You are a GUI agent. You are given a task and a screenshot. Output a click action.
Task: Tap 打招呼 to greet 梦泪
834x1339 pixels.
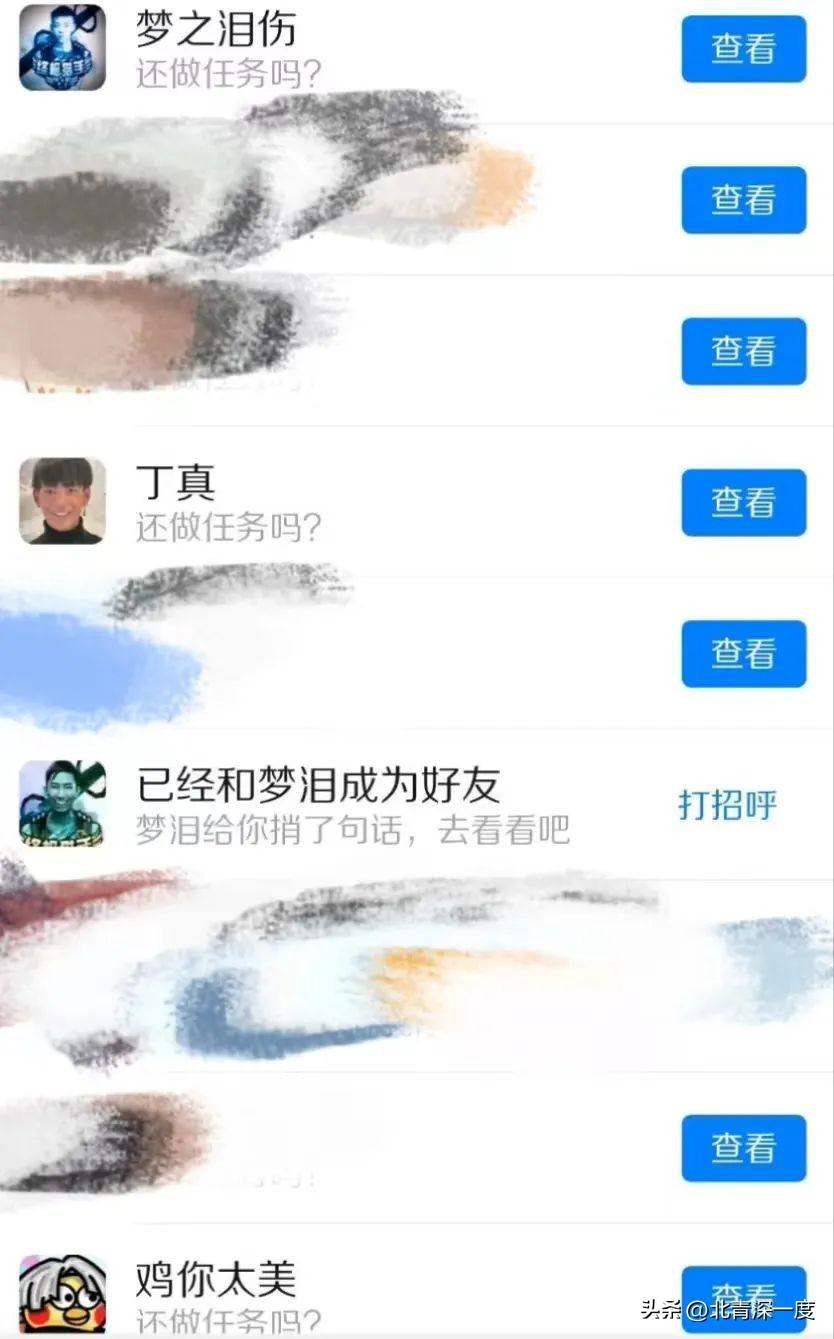pos(727,804)
